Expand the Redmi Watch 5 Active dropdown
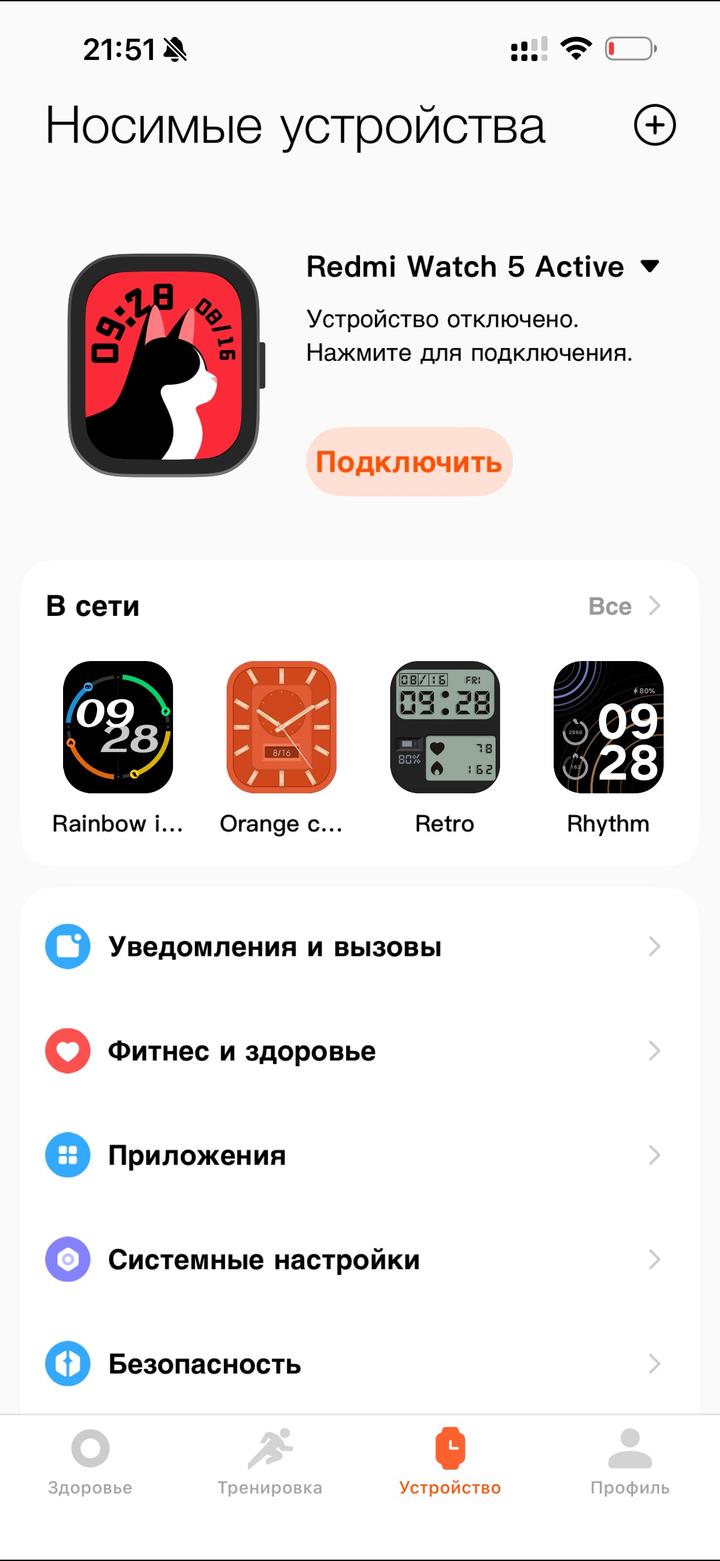 (650, 266)
